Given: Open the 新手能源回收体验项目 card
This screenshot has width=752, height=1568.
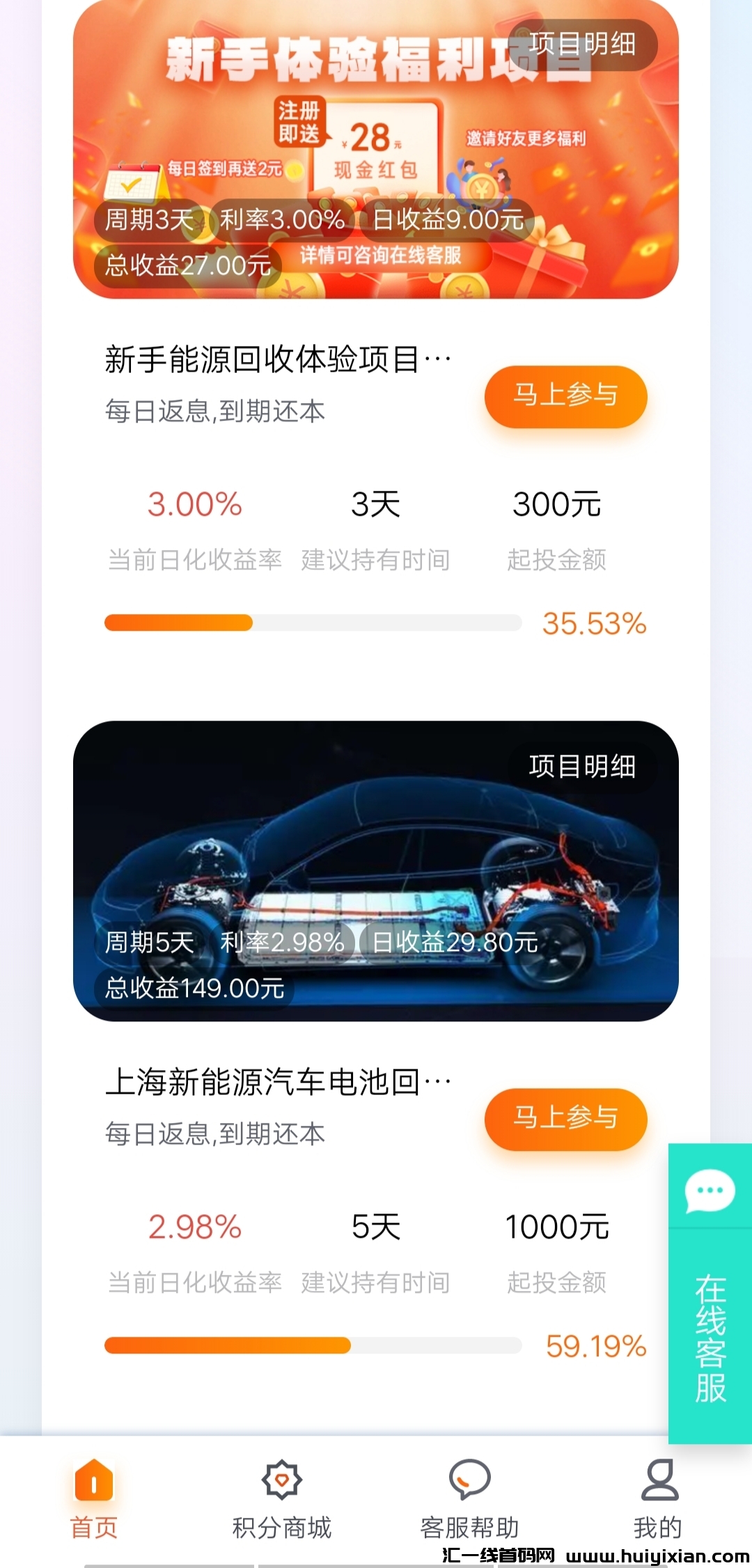Looking at the screenshot, I should coord(279,360).
